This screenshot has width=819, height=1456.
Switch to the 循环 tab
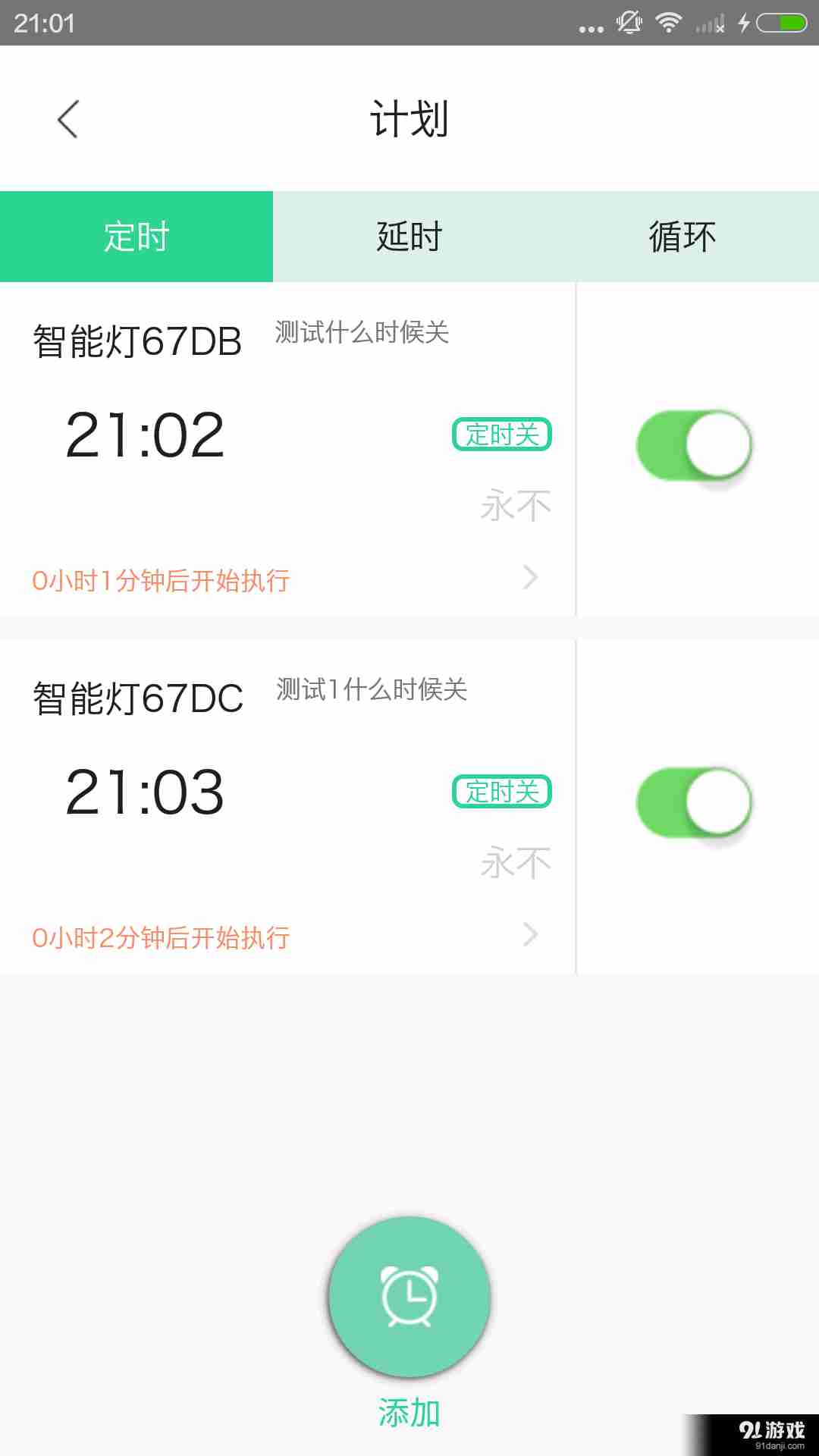pyautogui.click(x=682, y=237)
